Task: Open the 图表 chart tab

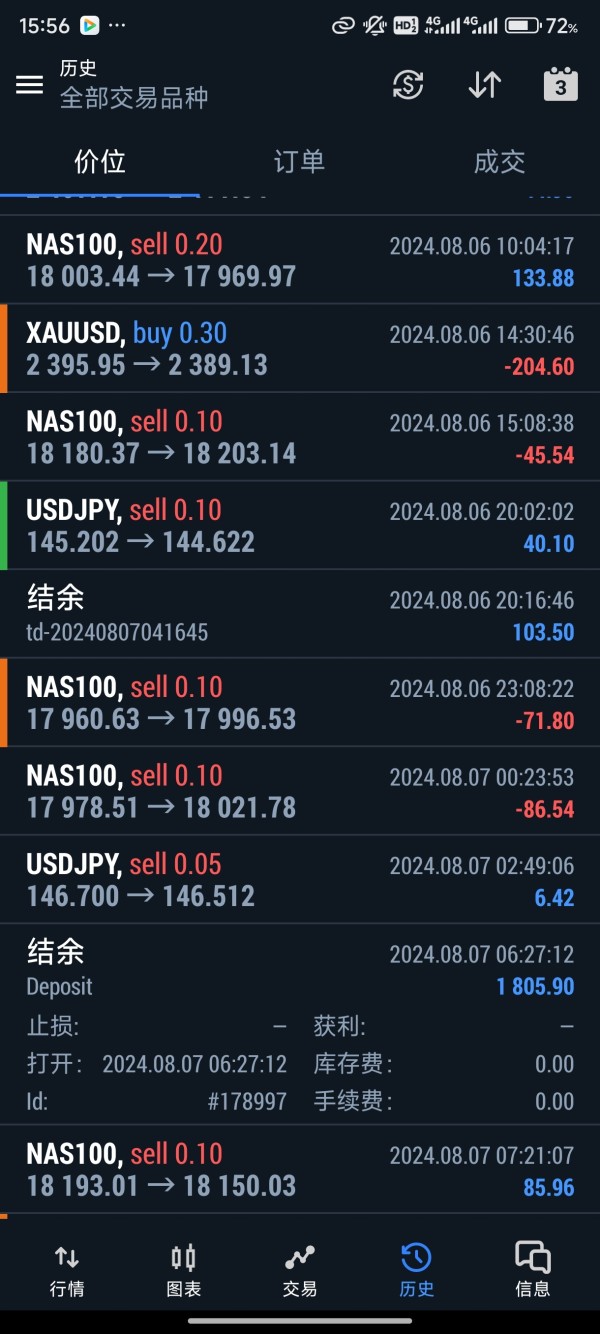Action: coord(184,1270)
